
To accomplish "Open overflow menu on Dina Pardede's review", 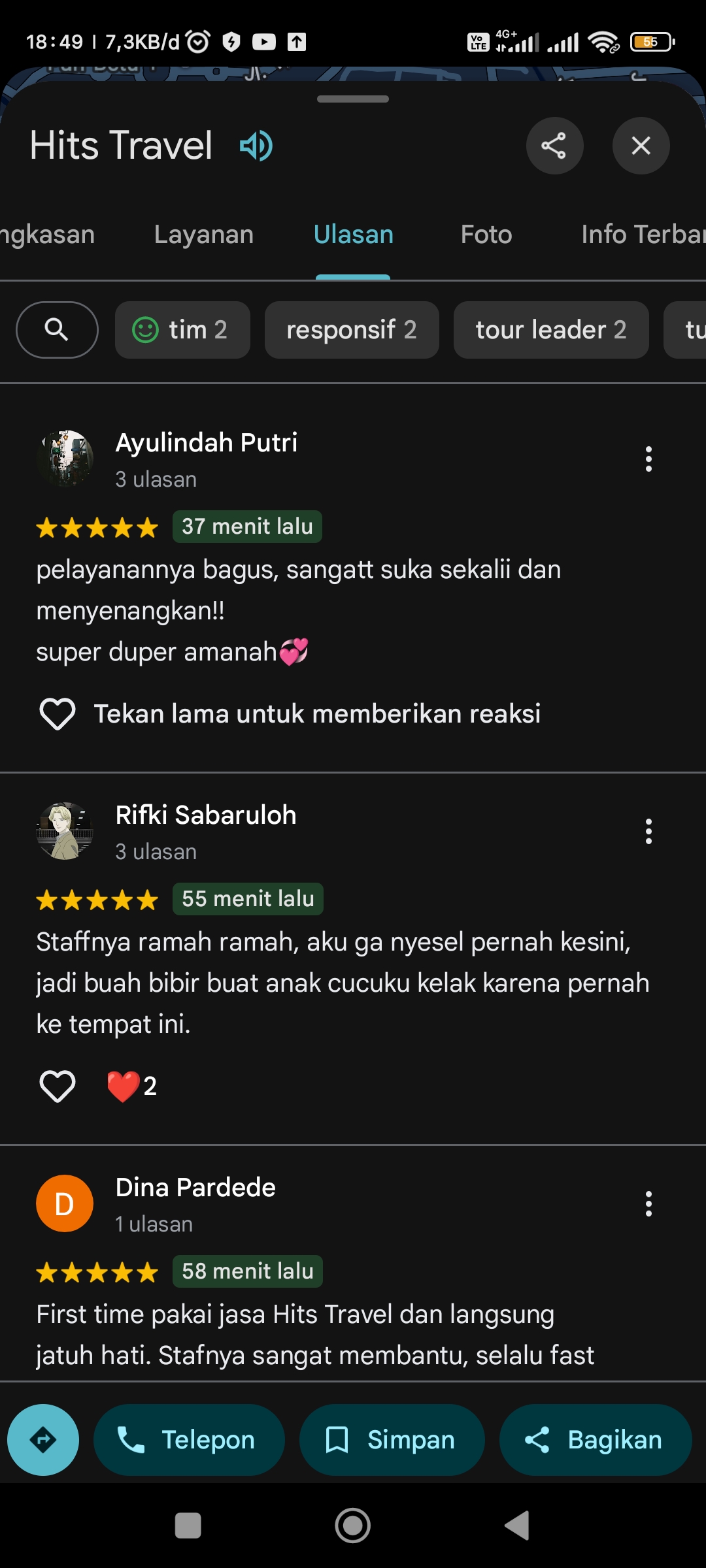I will point(648,1204).
